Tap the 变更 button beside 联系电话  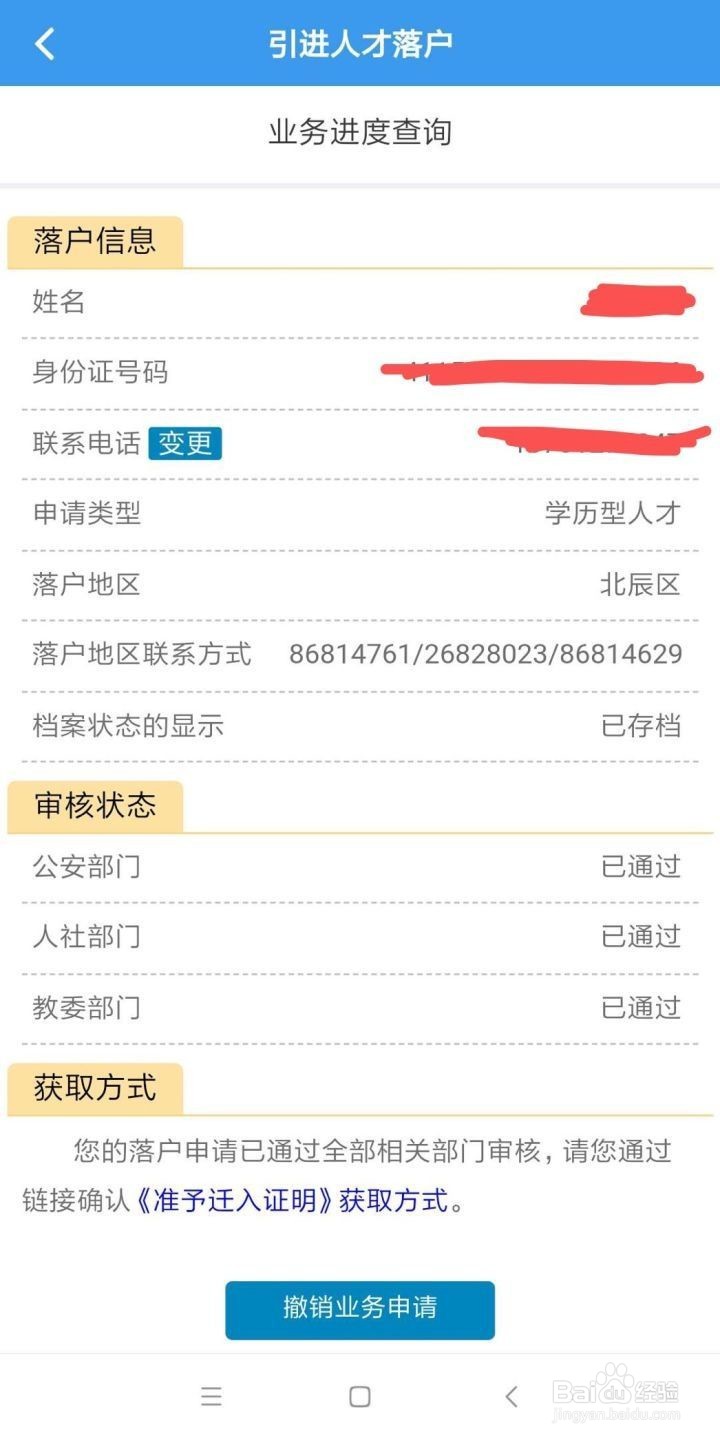click(186, 443)
